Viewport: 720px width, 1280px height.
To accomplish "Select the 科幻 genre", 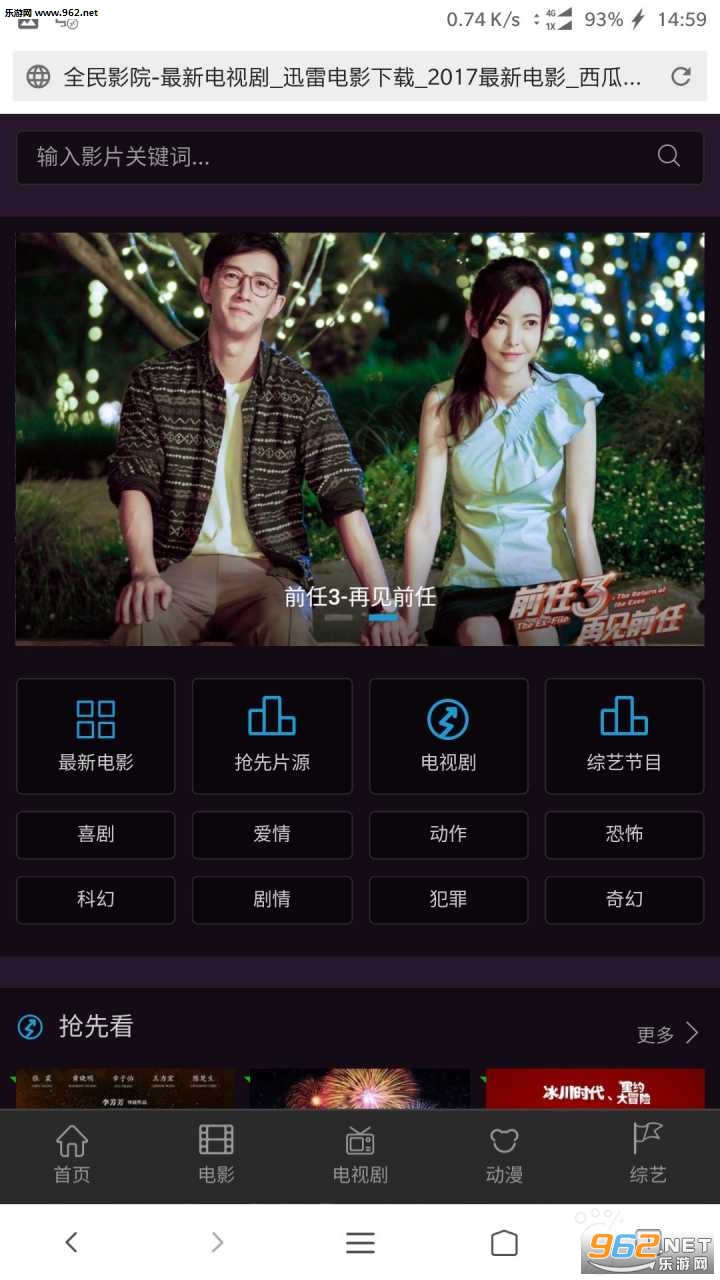I will (x=96, y=899).
